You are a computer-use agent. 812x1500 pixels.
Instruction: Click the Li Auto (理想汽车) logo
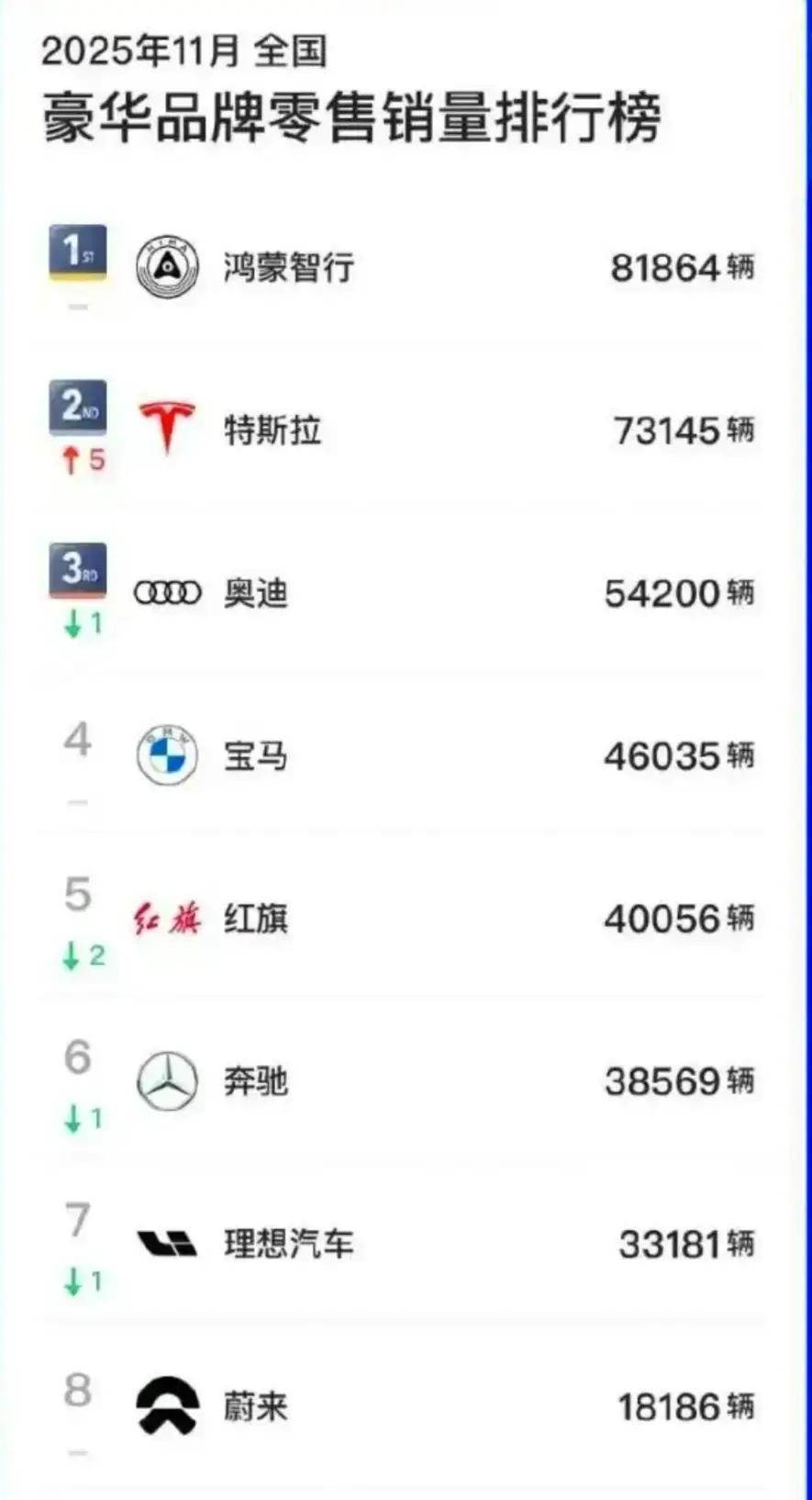pyautogui.click(x=167, y=1245)
